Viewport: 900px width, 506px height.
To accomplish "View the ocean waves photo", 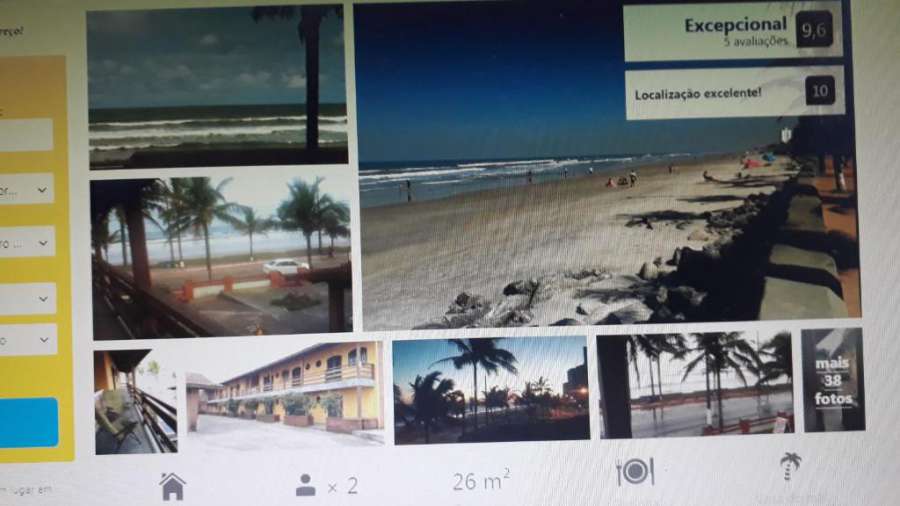I will [217, 85].
